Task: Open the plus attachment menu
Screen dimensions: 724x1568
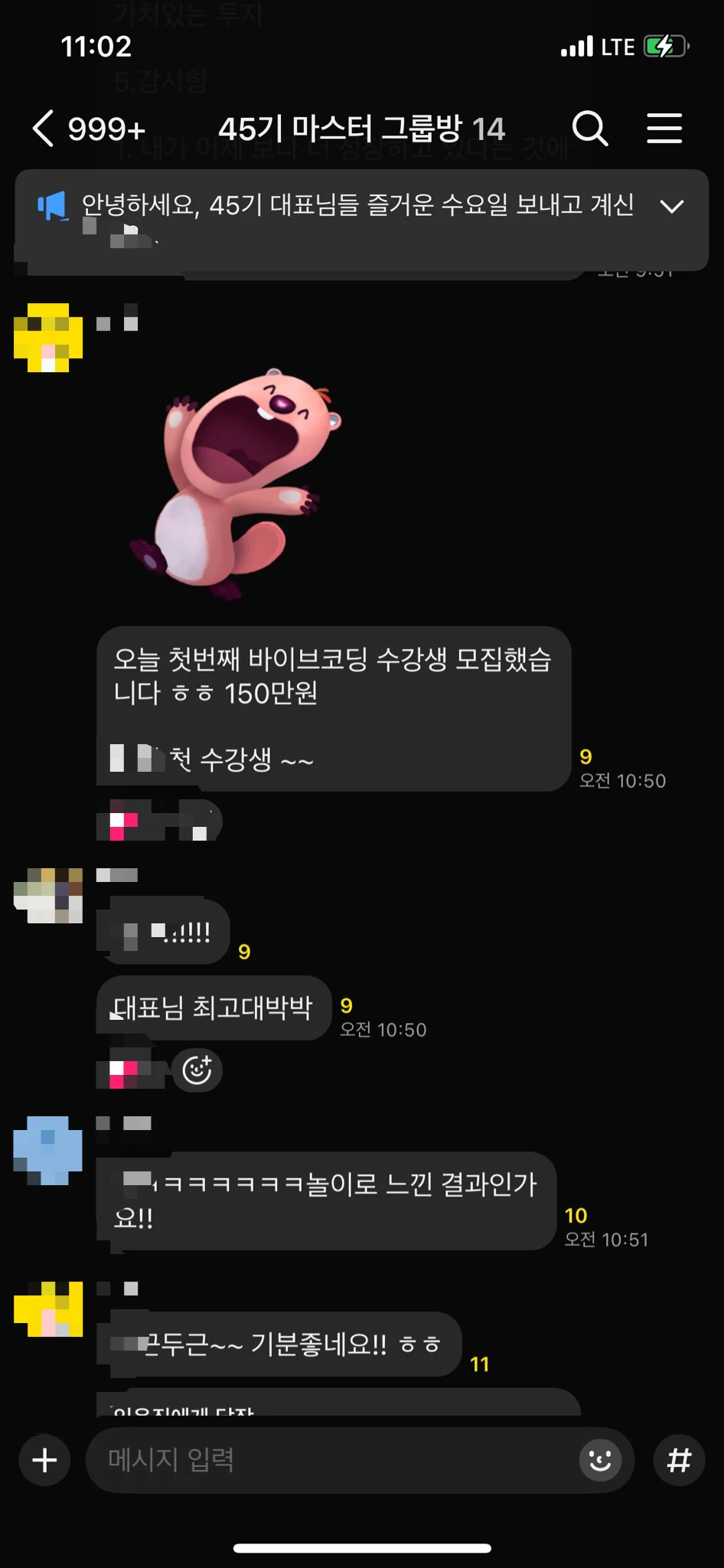Action: (x=44, y=1460)
